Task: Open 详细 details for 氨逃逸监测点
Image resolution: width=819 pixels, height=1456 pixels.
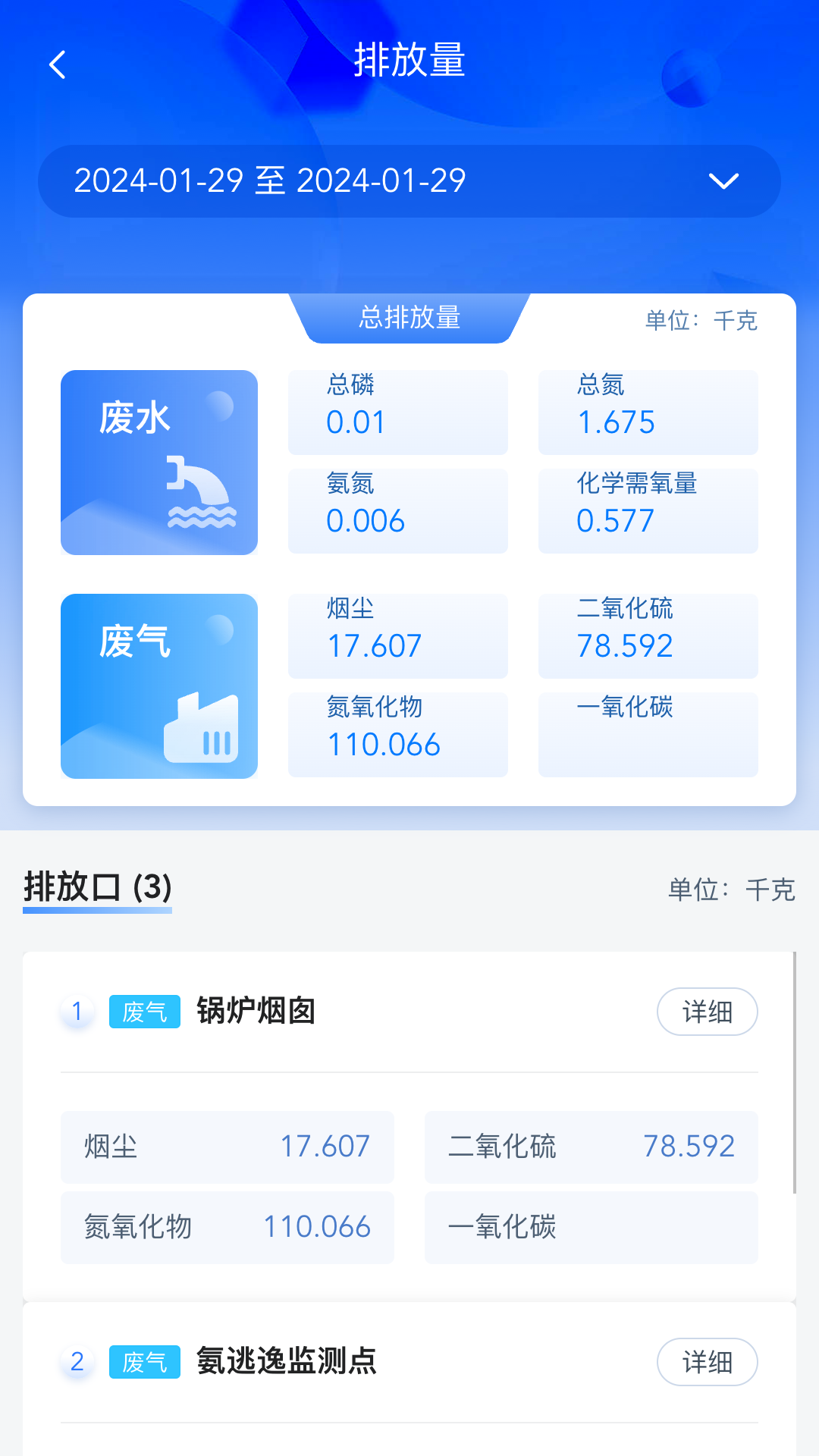Action: click(x=707, y=1361)
